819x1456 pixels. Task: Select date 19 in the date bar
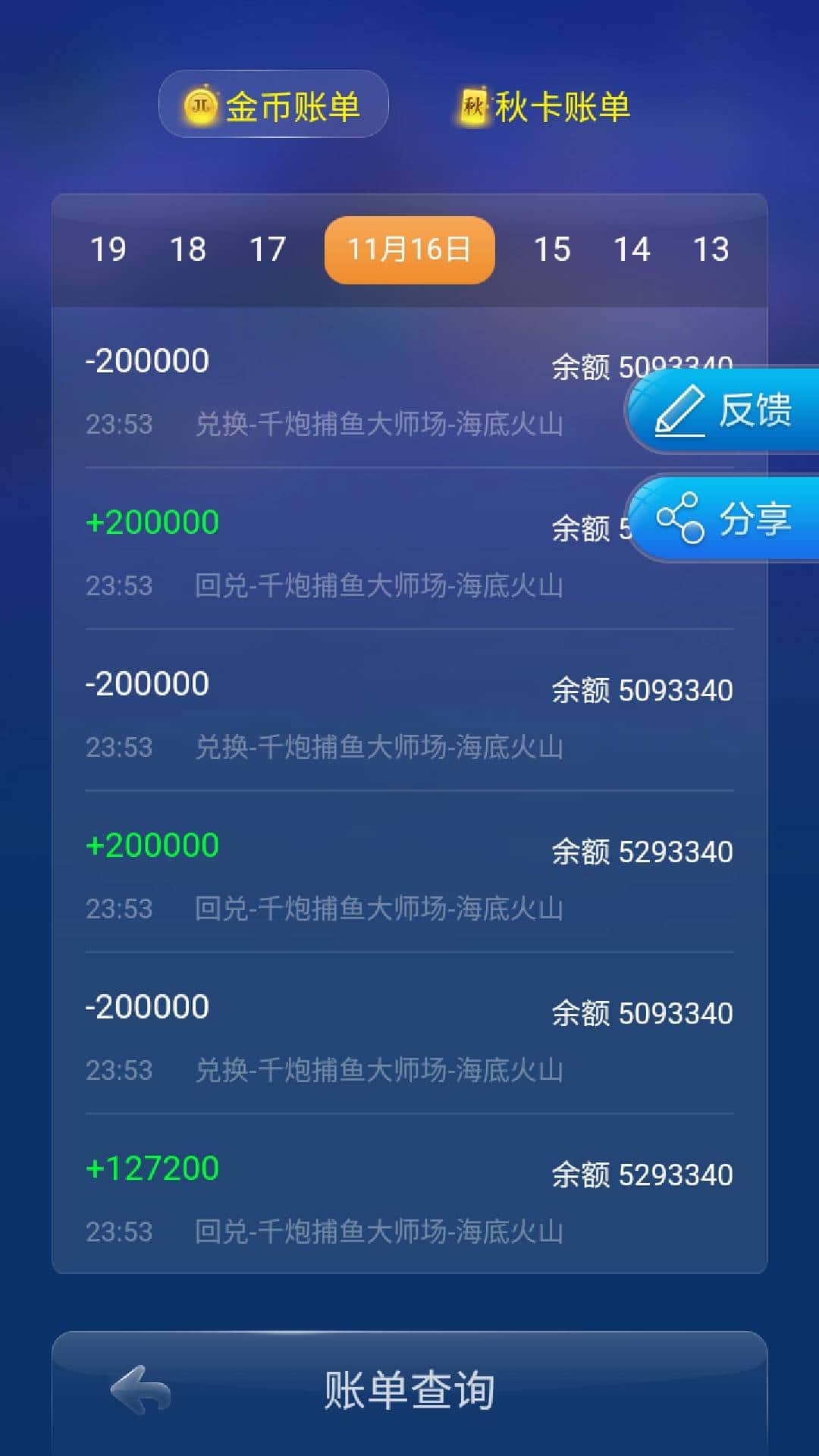[x=108, y=249]
